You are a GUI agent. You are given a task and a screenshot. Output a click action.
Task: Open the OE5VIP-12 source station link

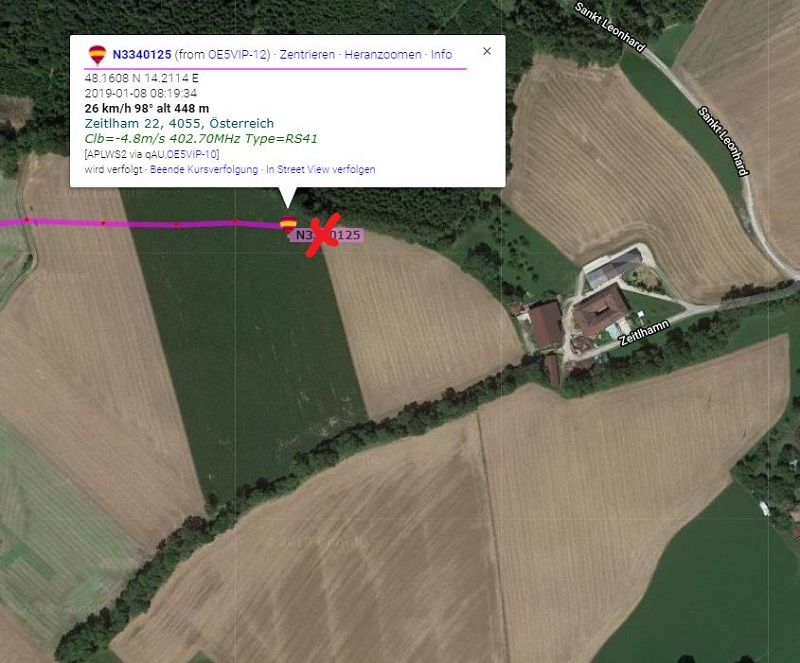click(x=239, y=55)
